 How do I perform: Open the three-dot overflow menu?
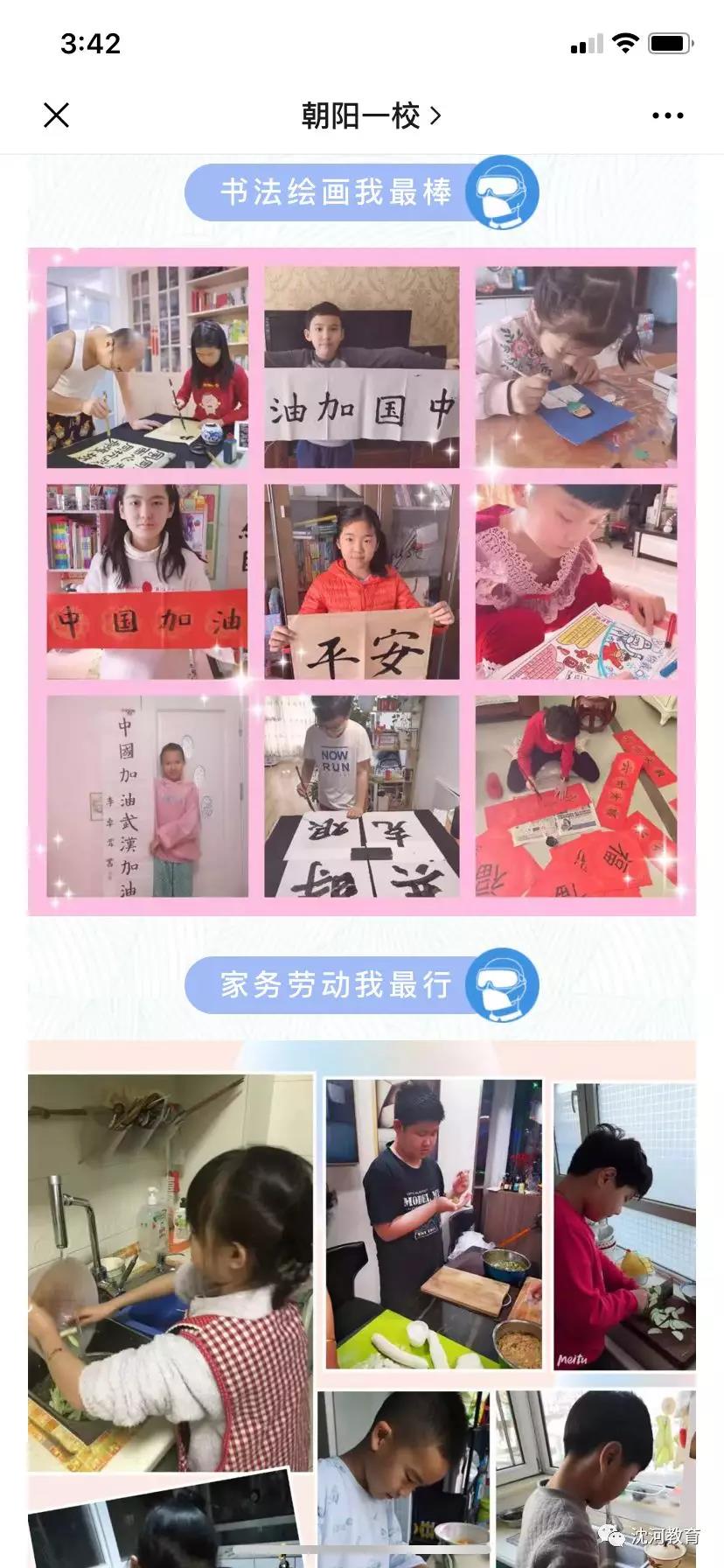click(x=667, y=115)
